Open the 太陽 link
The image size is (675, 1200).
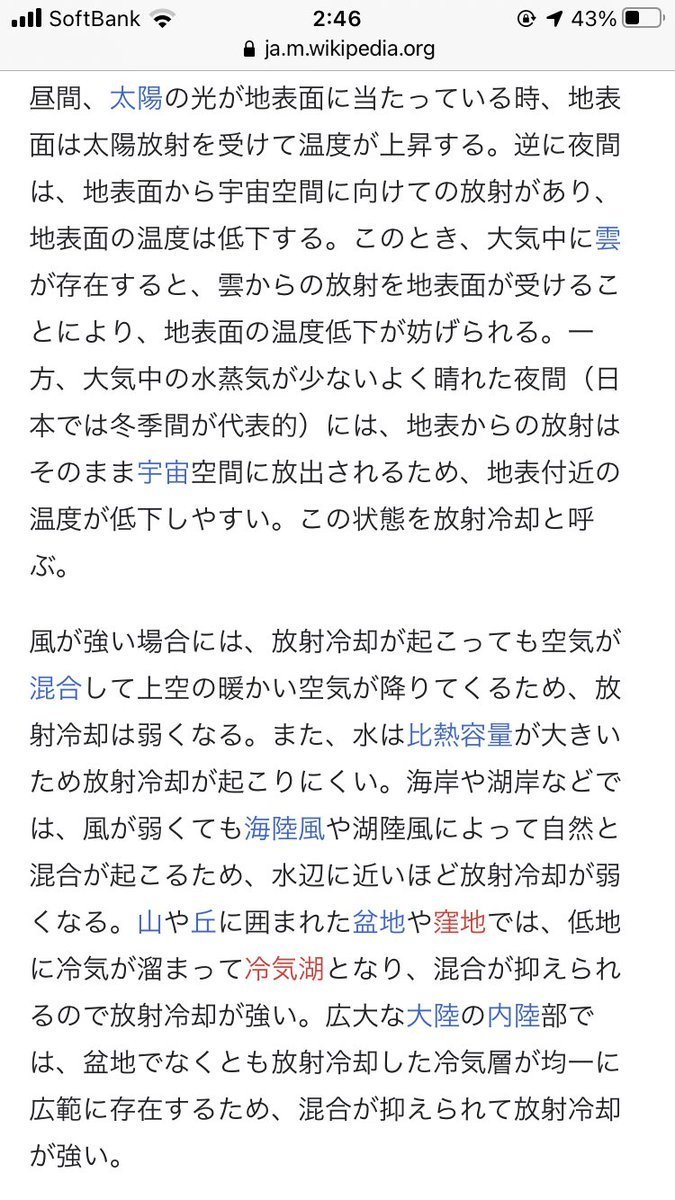135,99
